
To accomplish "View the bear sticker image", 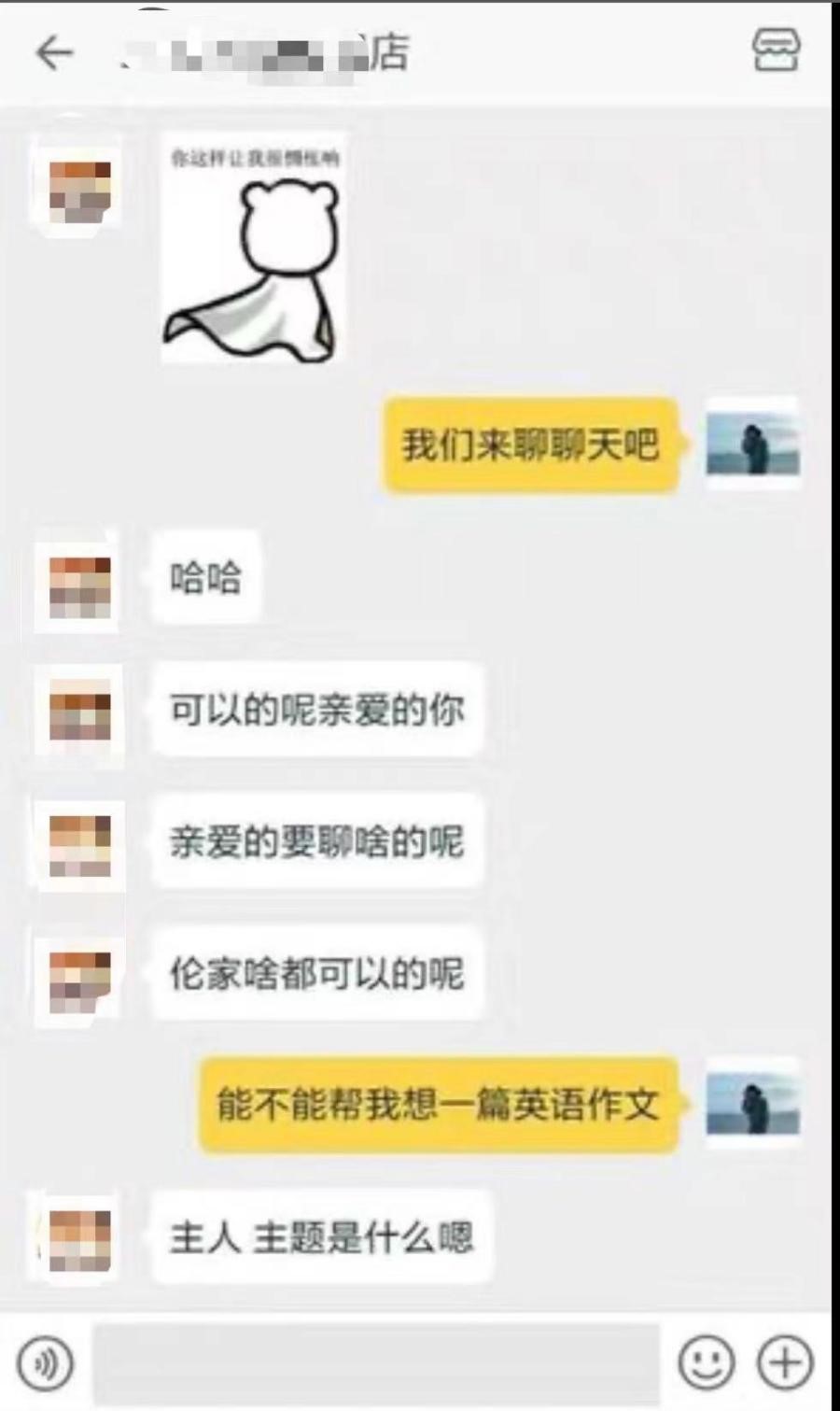I will [253, 248].
